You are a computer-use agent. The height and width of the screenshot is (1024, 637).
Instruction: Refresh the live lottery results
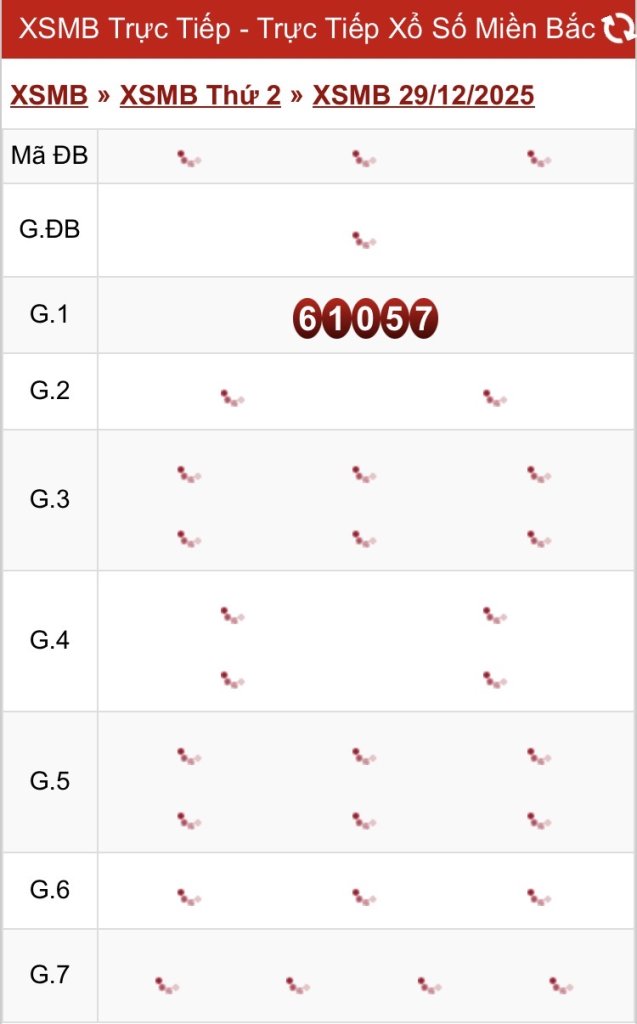click(x=618, y=29)
